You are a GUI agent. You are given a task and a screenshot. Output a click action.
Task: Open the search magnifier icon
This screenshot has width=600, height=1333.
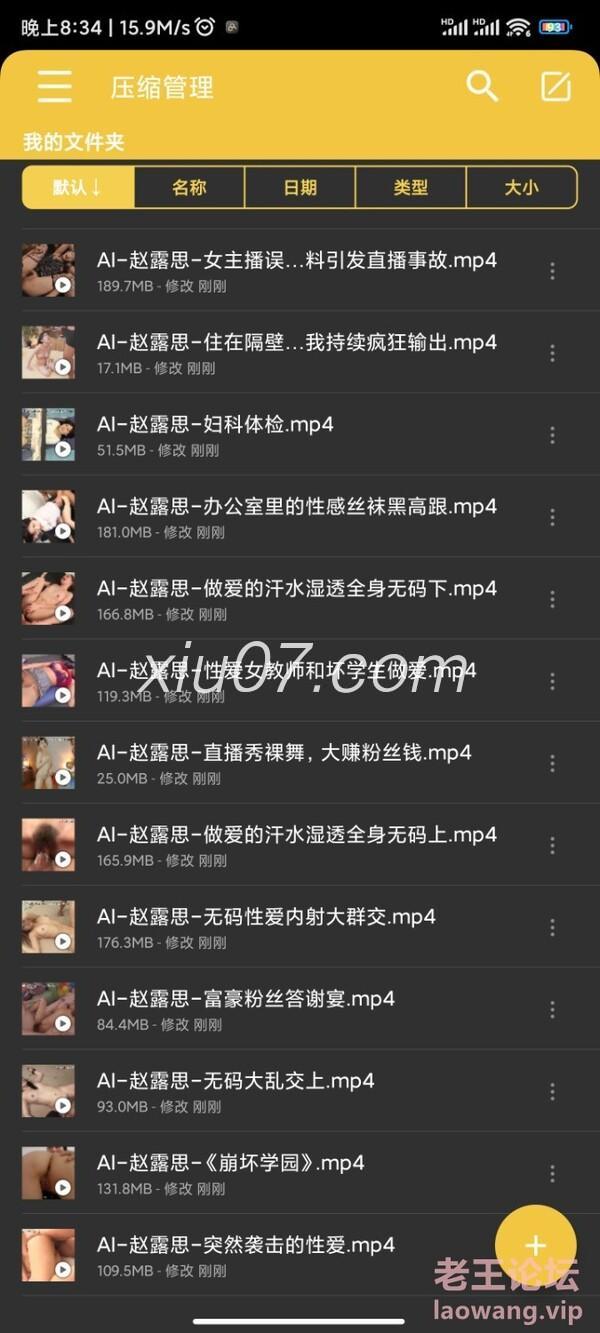coord(482,87)
